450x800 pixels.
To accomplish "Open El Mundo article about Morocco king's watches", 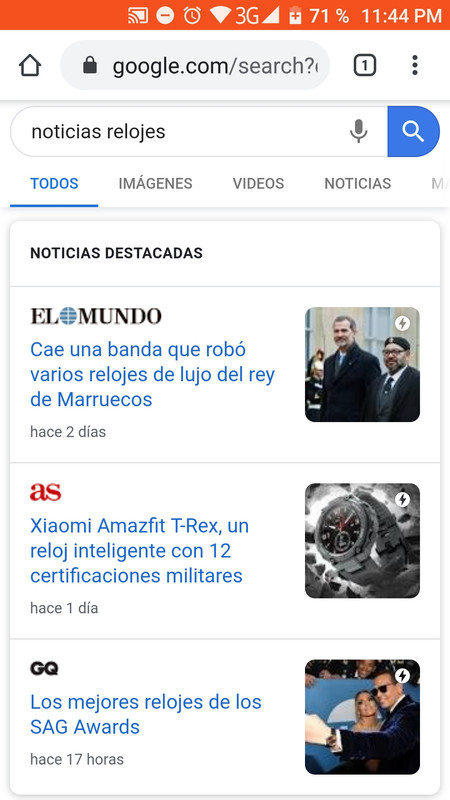I will point(153,374).
